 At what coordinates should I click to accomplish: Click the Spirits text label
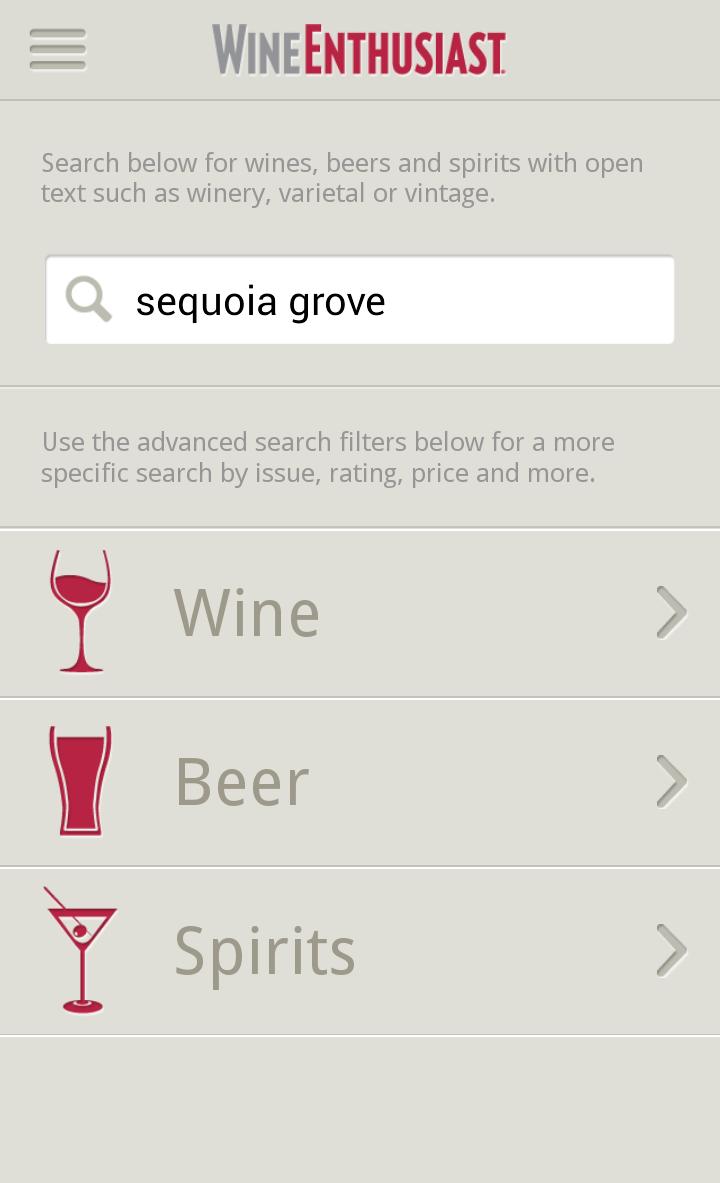click(264, 949)
